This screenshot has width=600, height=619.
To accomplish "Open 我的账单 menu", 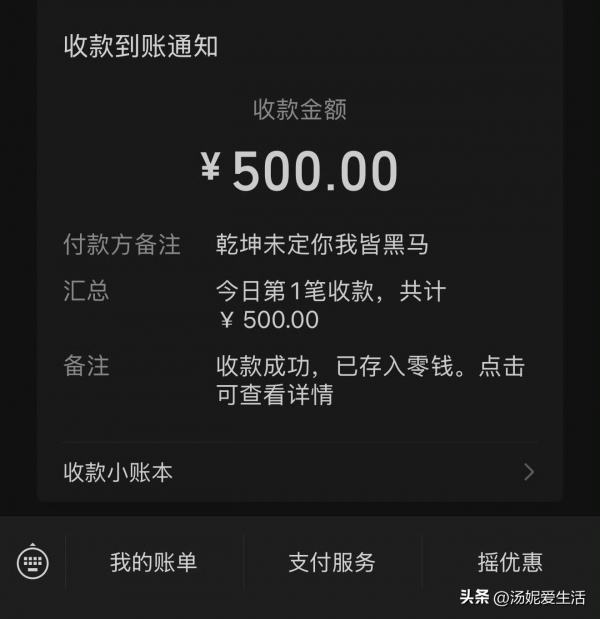I will [153, 563].
